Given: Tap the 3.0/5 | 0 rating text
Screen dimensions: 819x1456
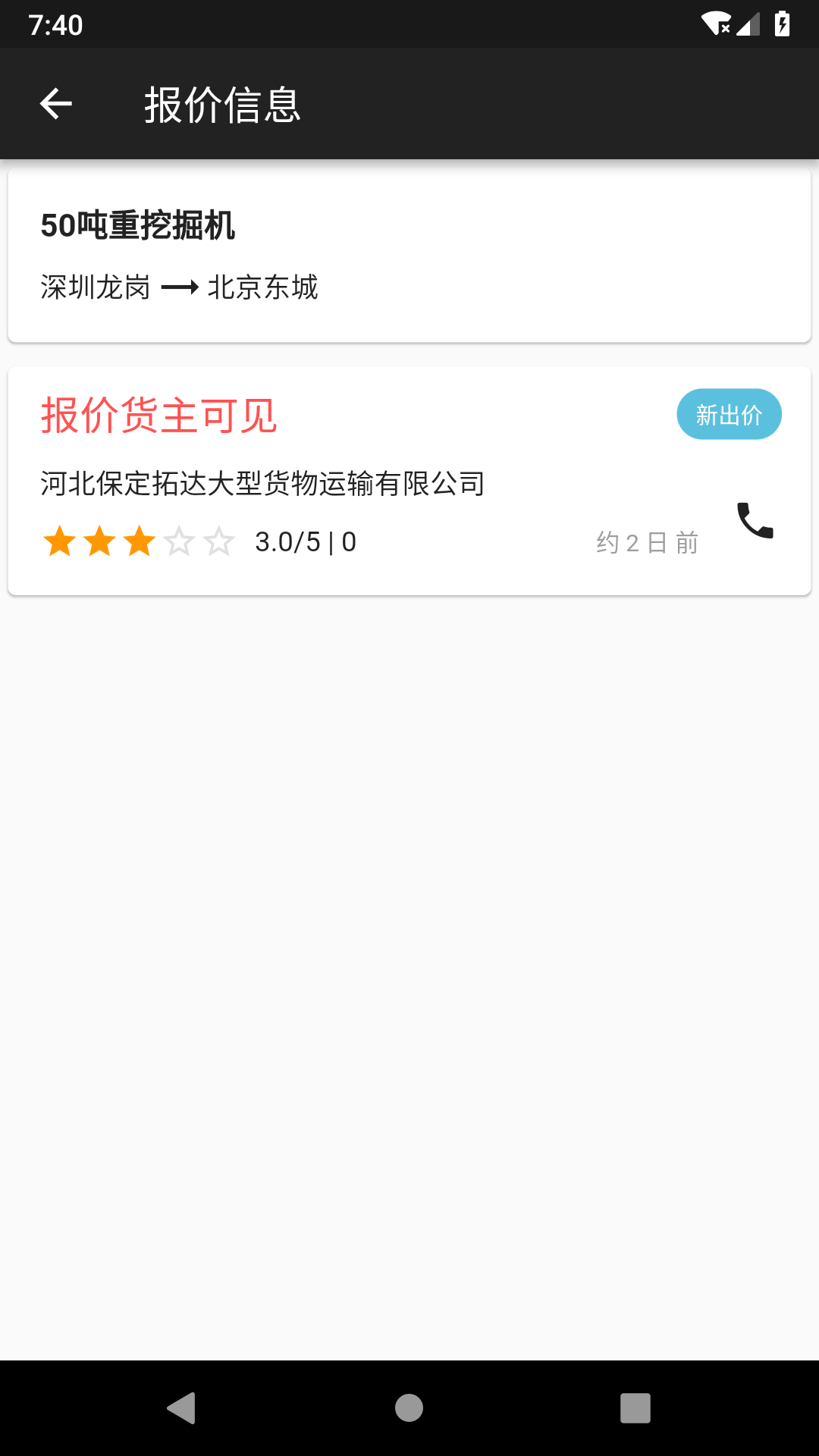Looking at the screenshot, I should coord(304,541).
